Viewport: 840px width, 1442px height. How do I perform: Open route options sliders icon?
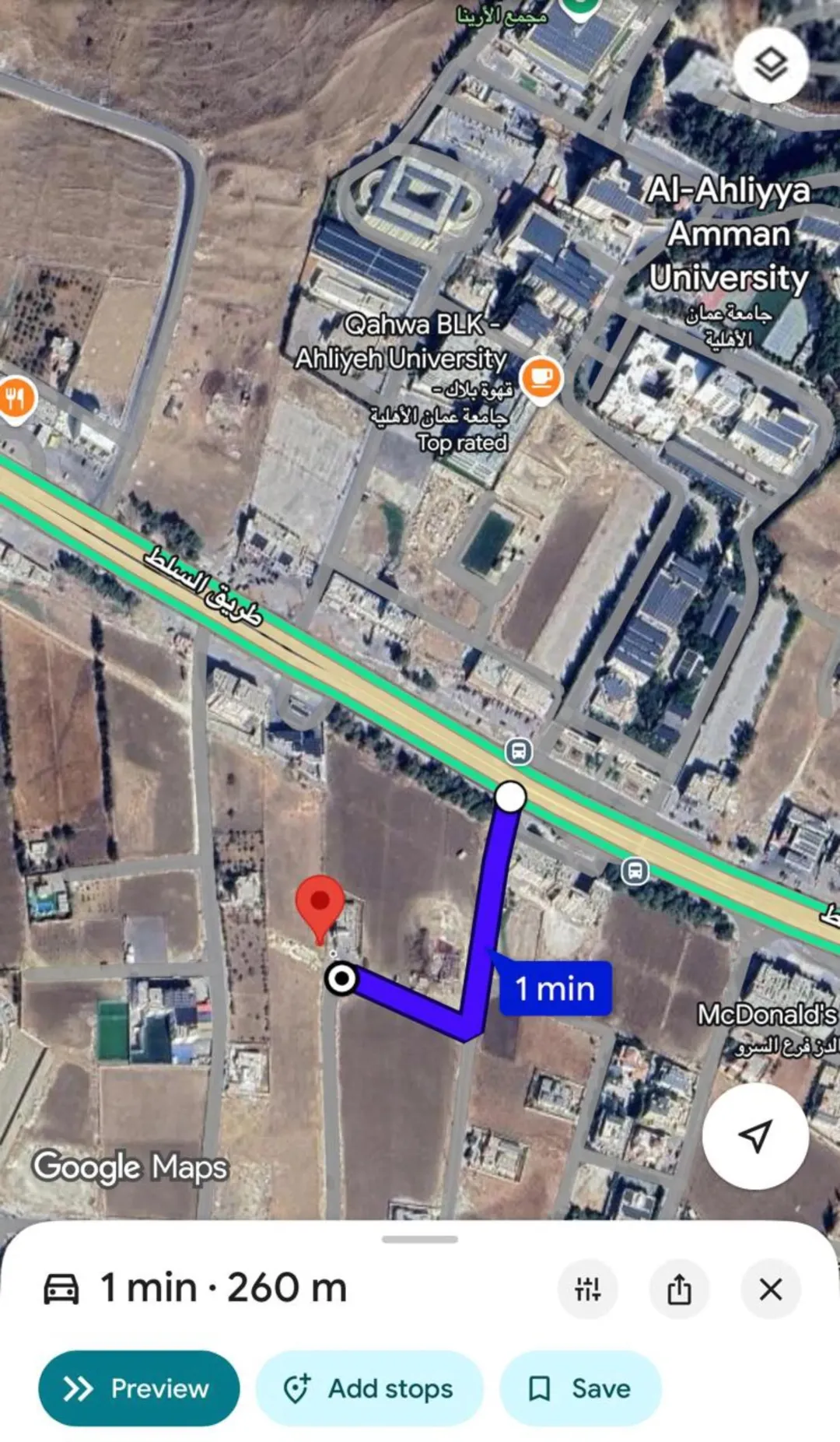click(x=588, y=1289)
